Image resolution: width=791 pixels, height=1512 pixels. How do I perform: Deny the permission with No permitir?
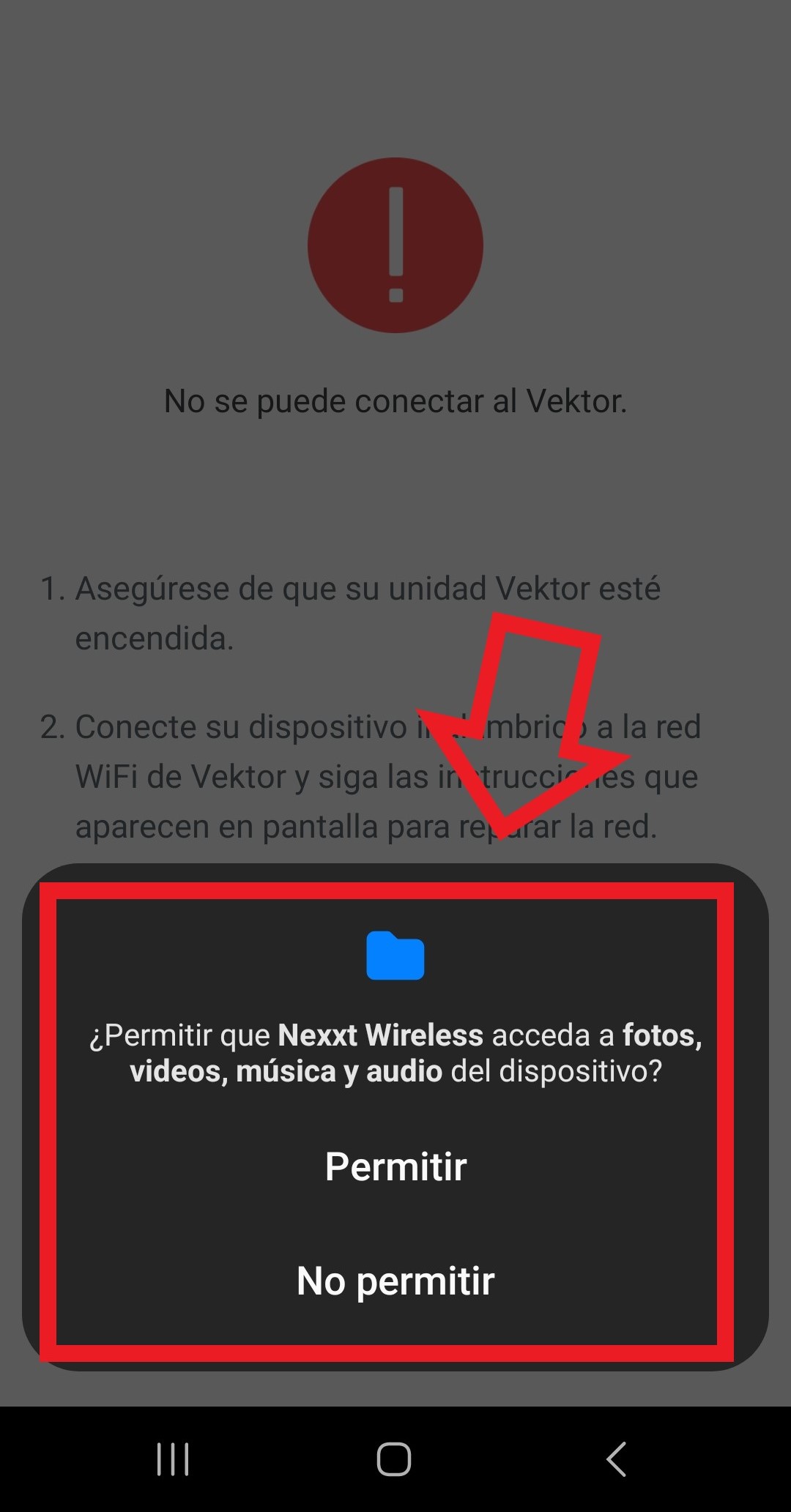click(395, 1281)
